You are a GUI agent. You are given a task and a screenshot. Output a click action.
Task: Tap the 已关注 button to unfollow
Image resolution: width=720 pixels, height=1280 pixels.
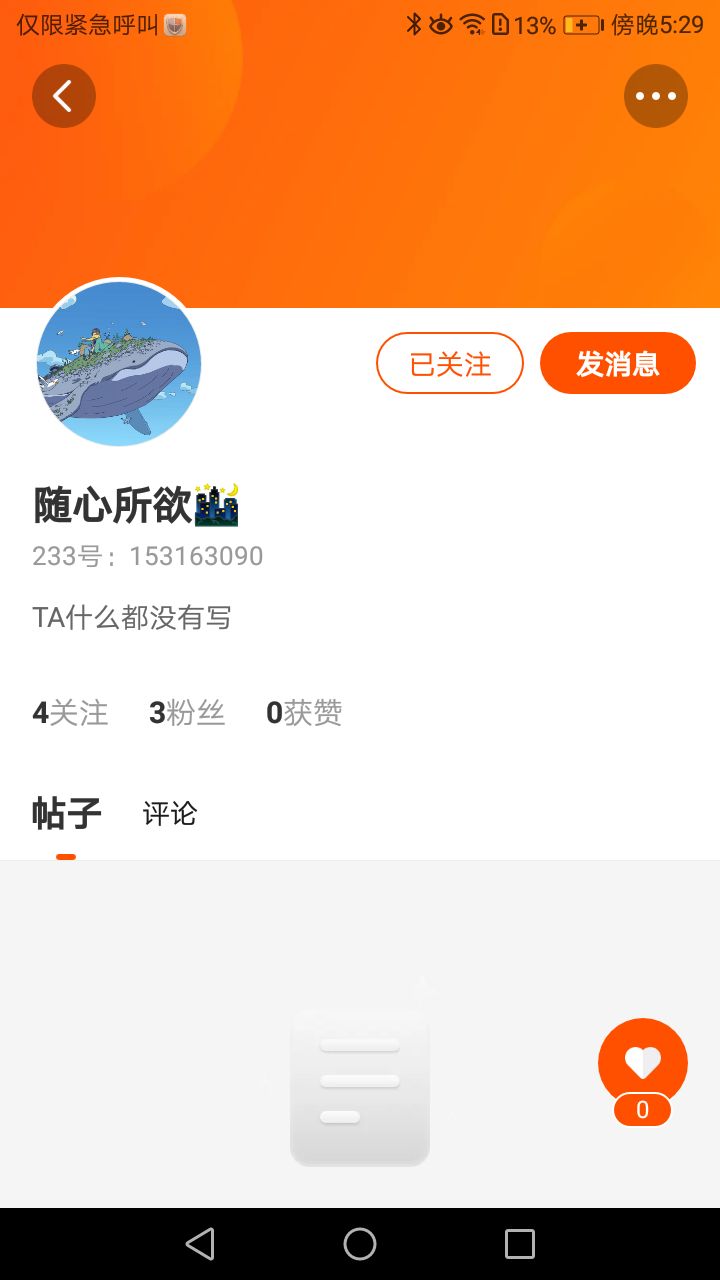pos(450,363)
